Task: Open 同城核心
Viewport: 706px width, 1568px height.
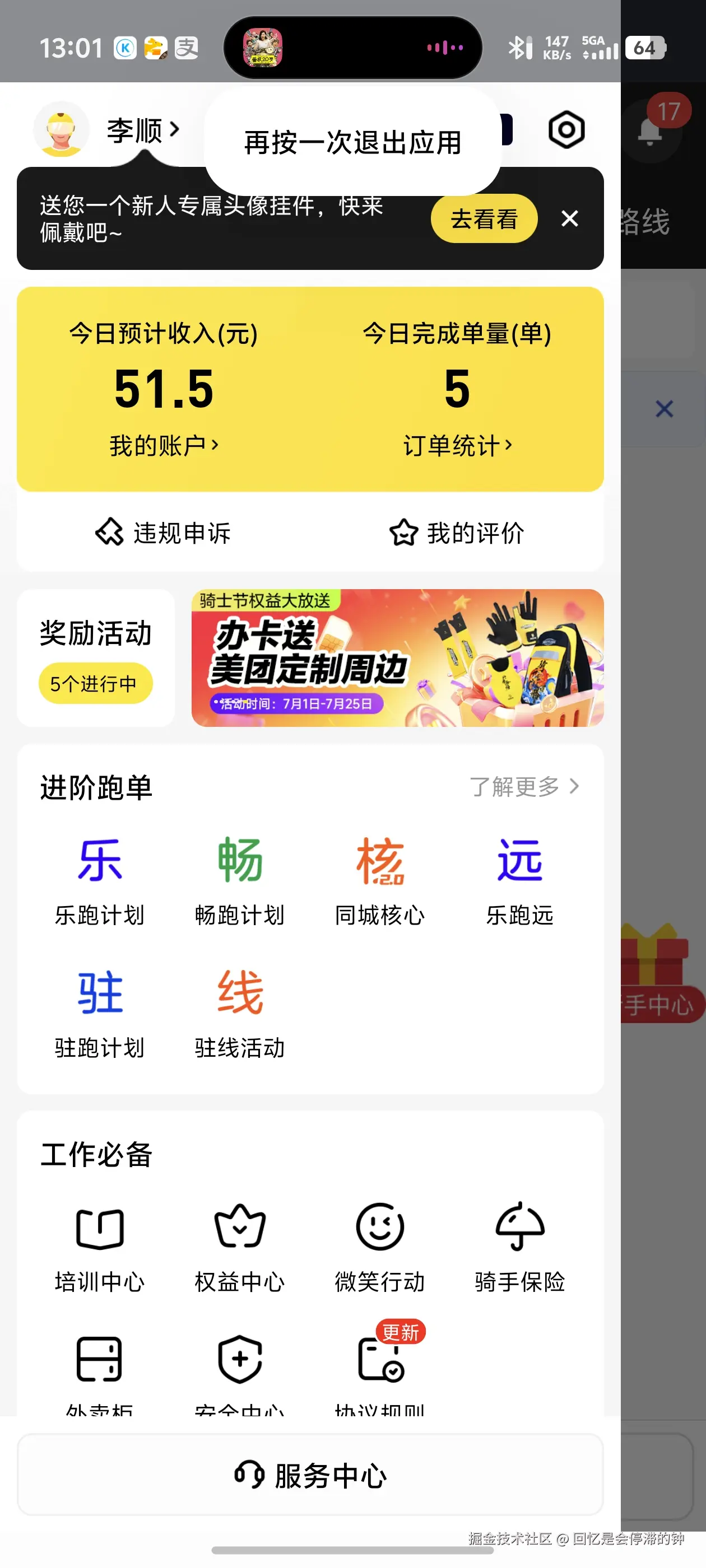Action: coord(379,880)
